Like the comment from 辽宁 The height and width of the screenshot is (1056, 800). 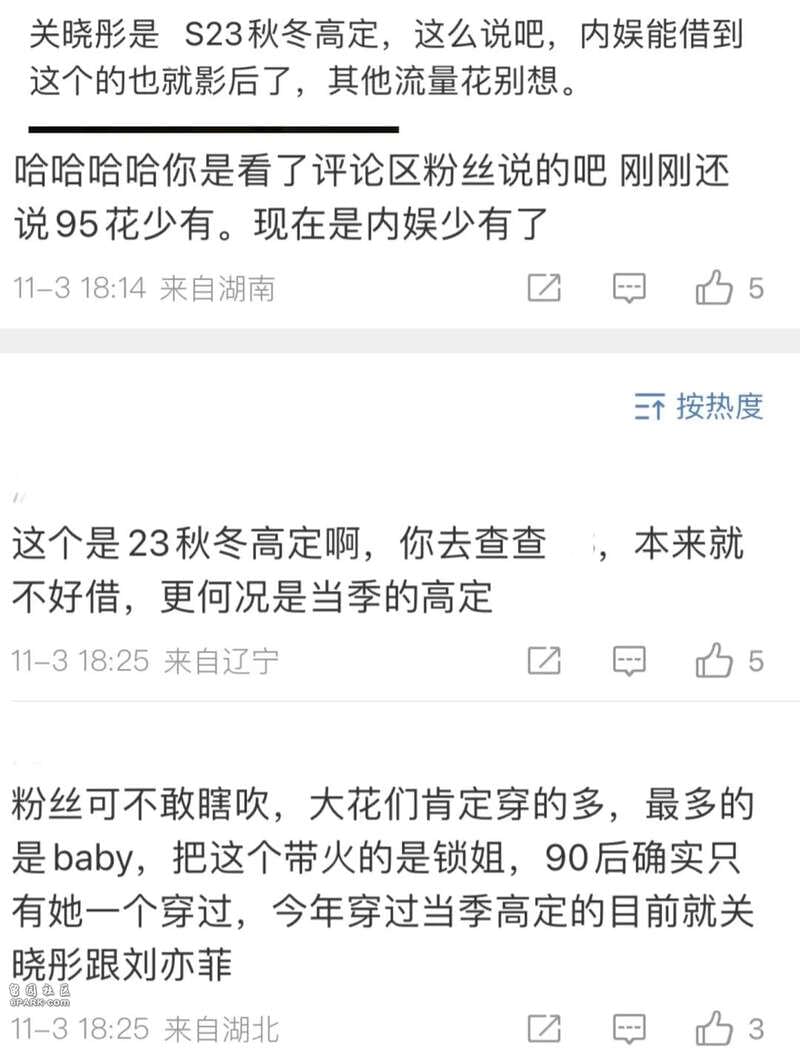pyautogui.click(x=715, y=660)
